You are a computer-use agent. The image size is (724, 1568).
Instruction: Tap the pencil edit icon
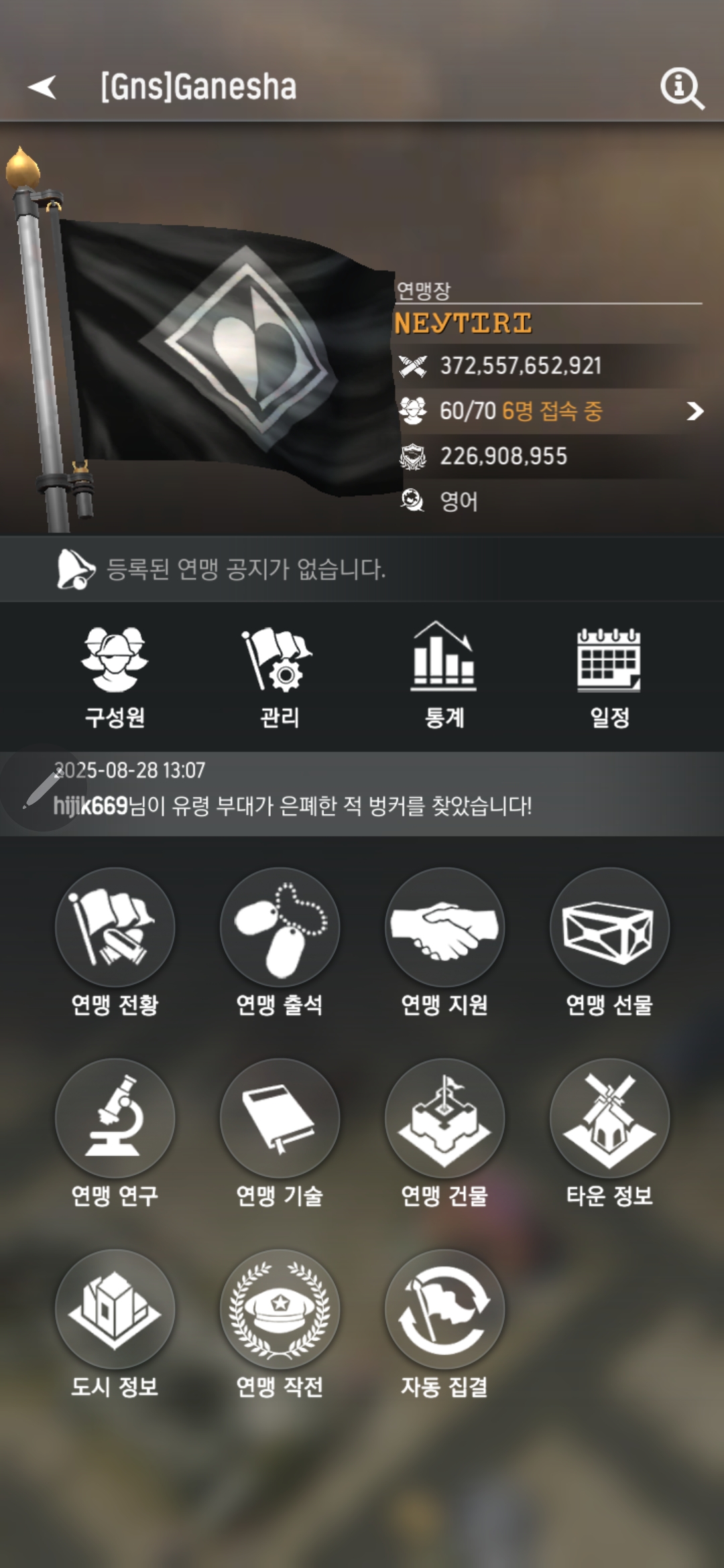click(x=42, y=789)
